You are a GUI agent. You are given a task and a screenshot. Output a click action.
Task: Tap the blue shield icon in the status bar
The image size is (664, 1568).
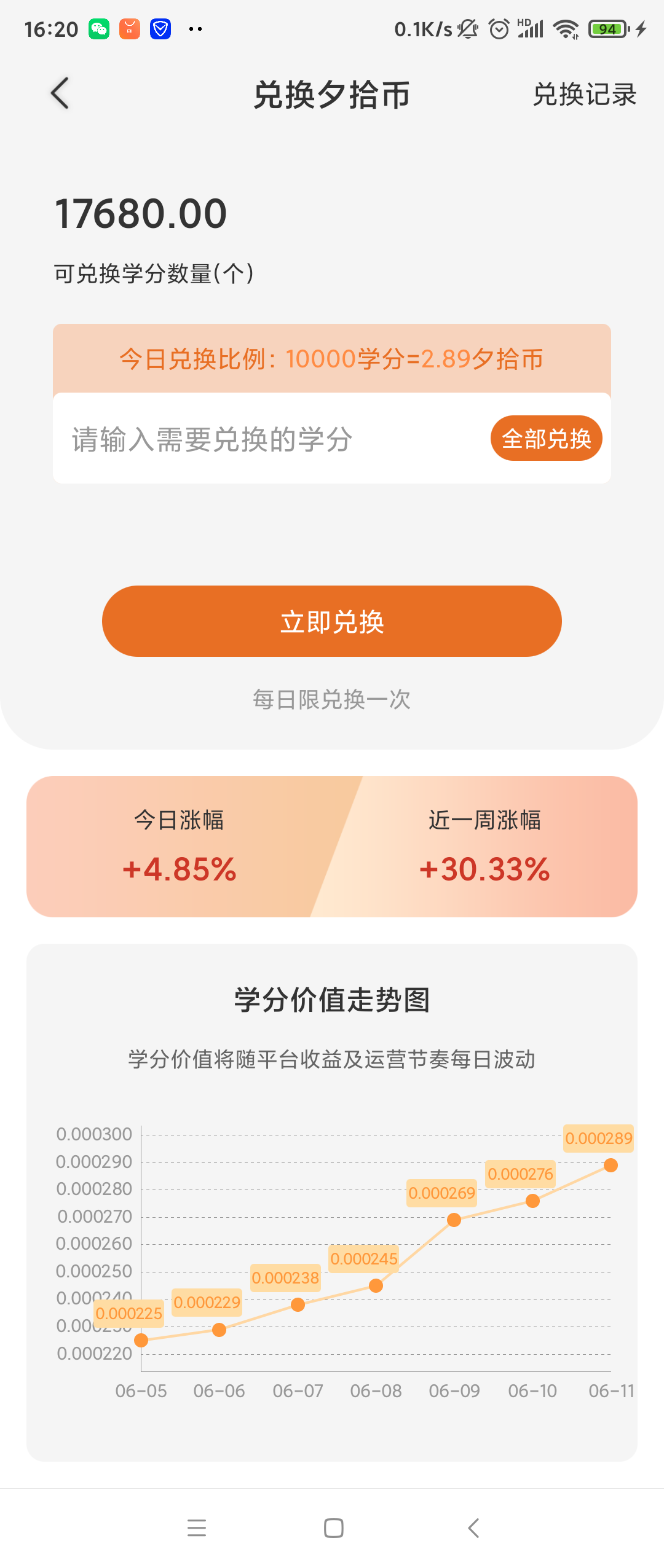(160, 28)
